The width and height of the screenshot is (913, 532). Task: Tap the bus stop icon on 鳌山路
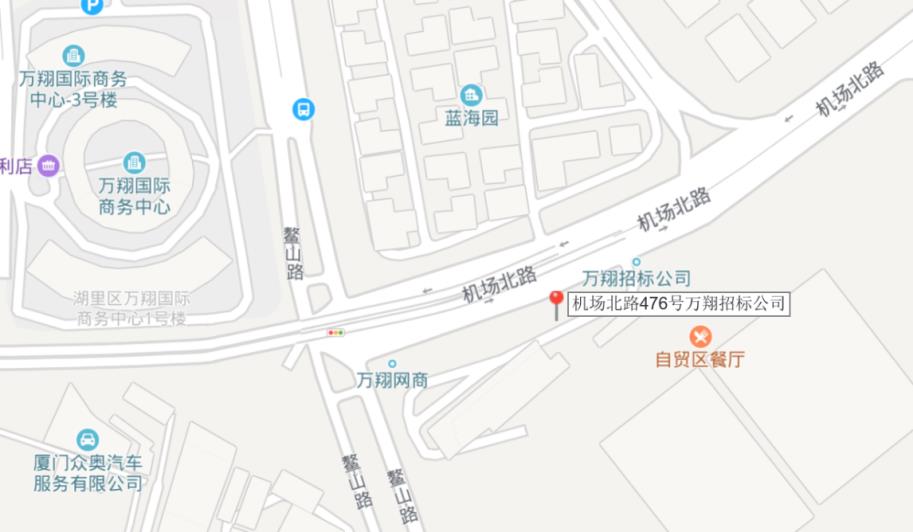303,109
